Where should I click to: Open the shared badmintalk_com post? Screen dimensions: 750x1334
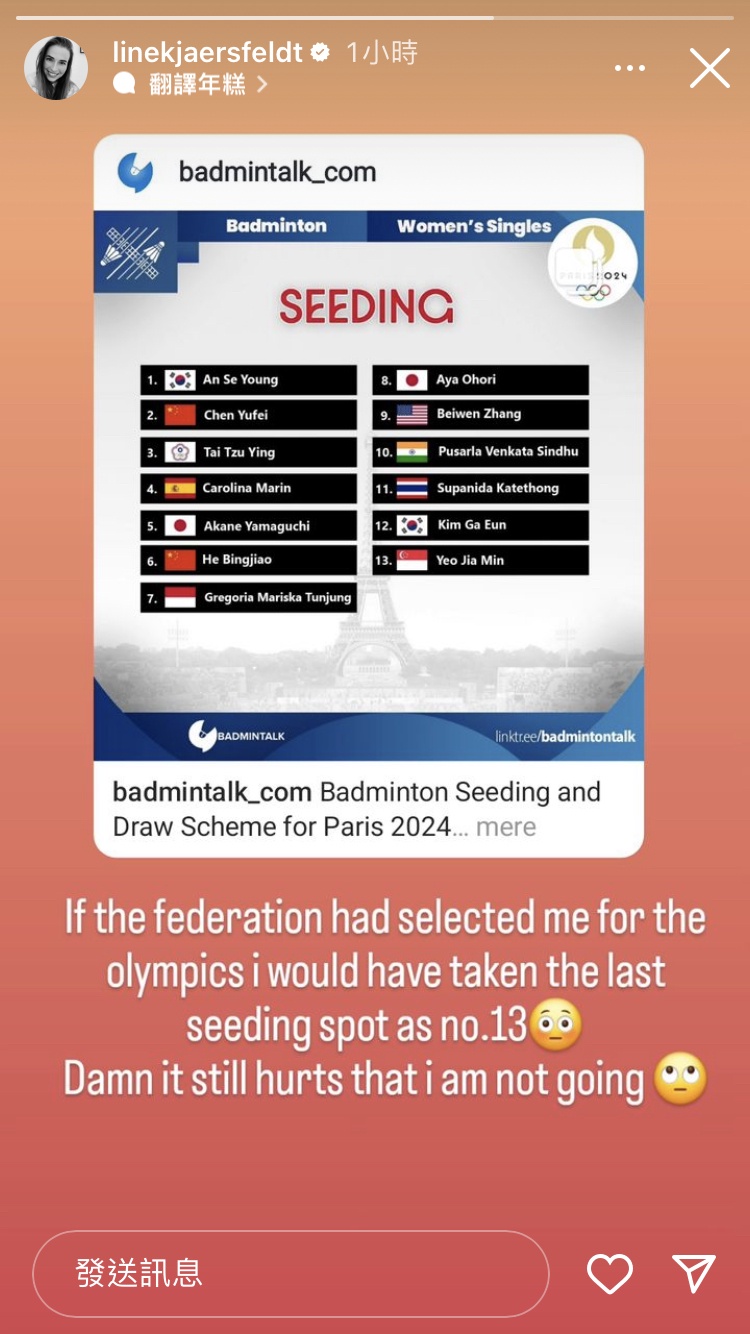[368, 495]
